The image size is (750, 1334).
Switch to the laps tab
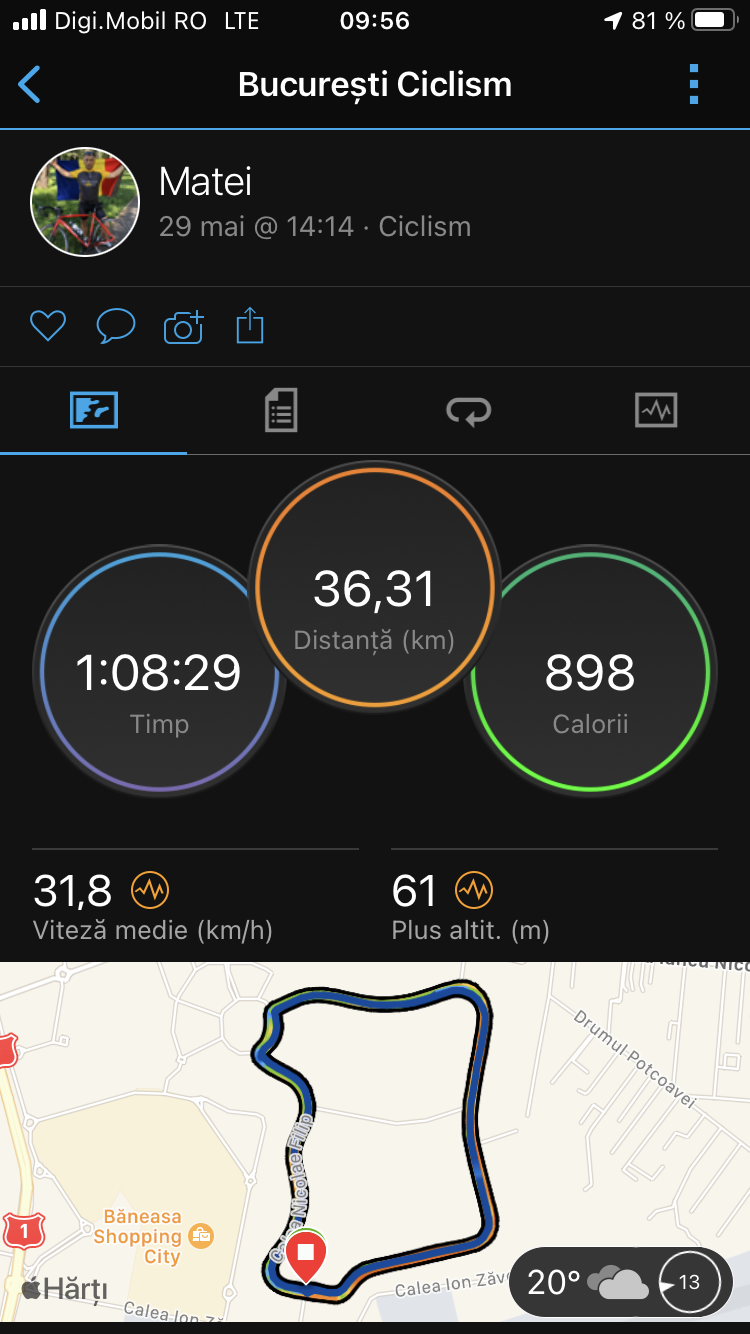pyautogui.click(x=468, y=410)
